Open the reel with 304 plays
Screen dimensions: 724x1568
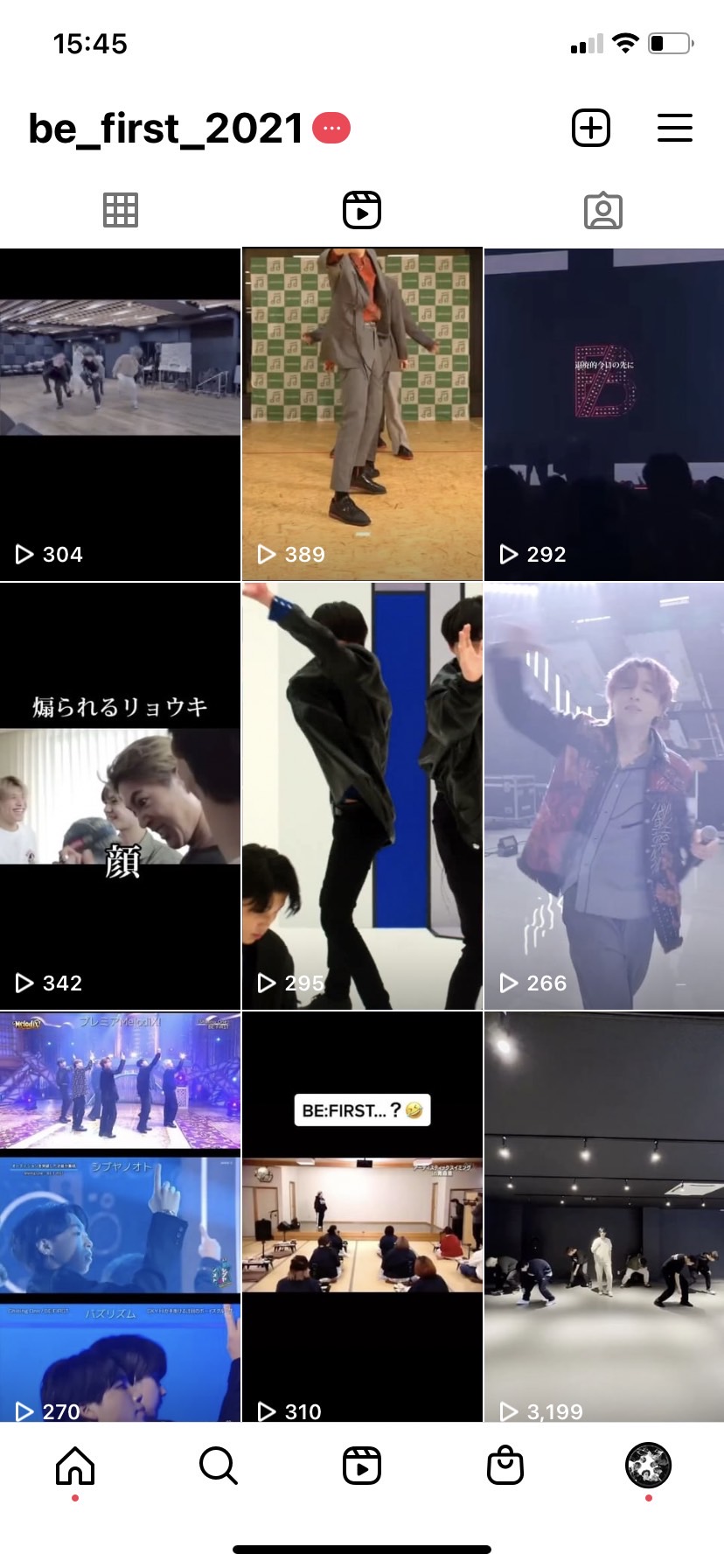pyautogui.click(x=120, y=415)
